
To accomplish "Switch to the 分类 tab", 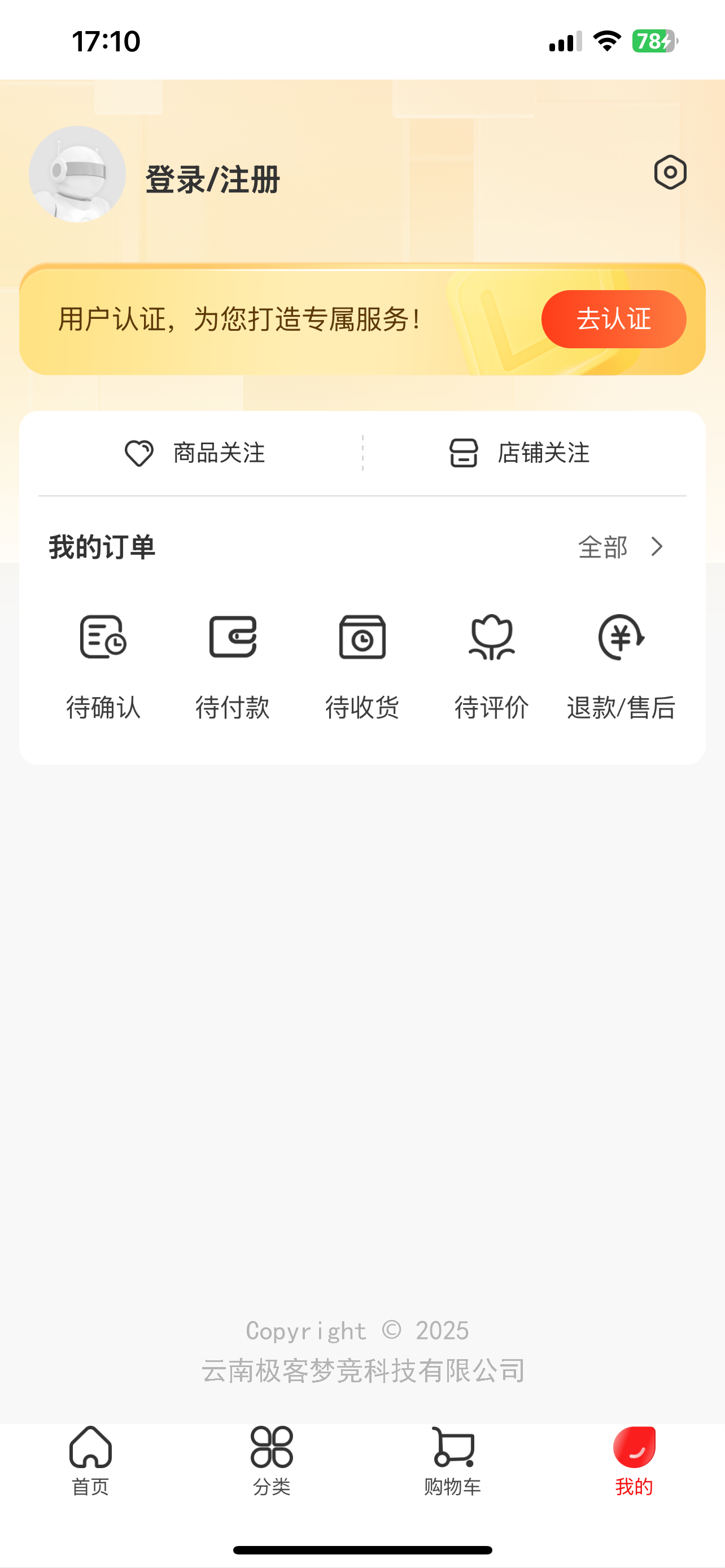I will click(272, 1461).
